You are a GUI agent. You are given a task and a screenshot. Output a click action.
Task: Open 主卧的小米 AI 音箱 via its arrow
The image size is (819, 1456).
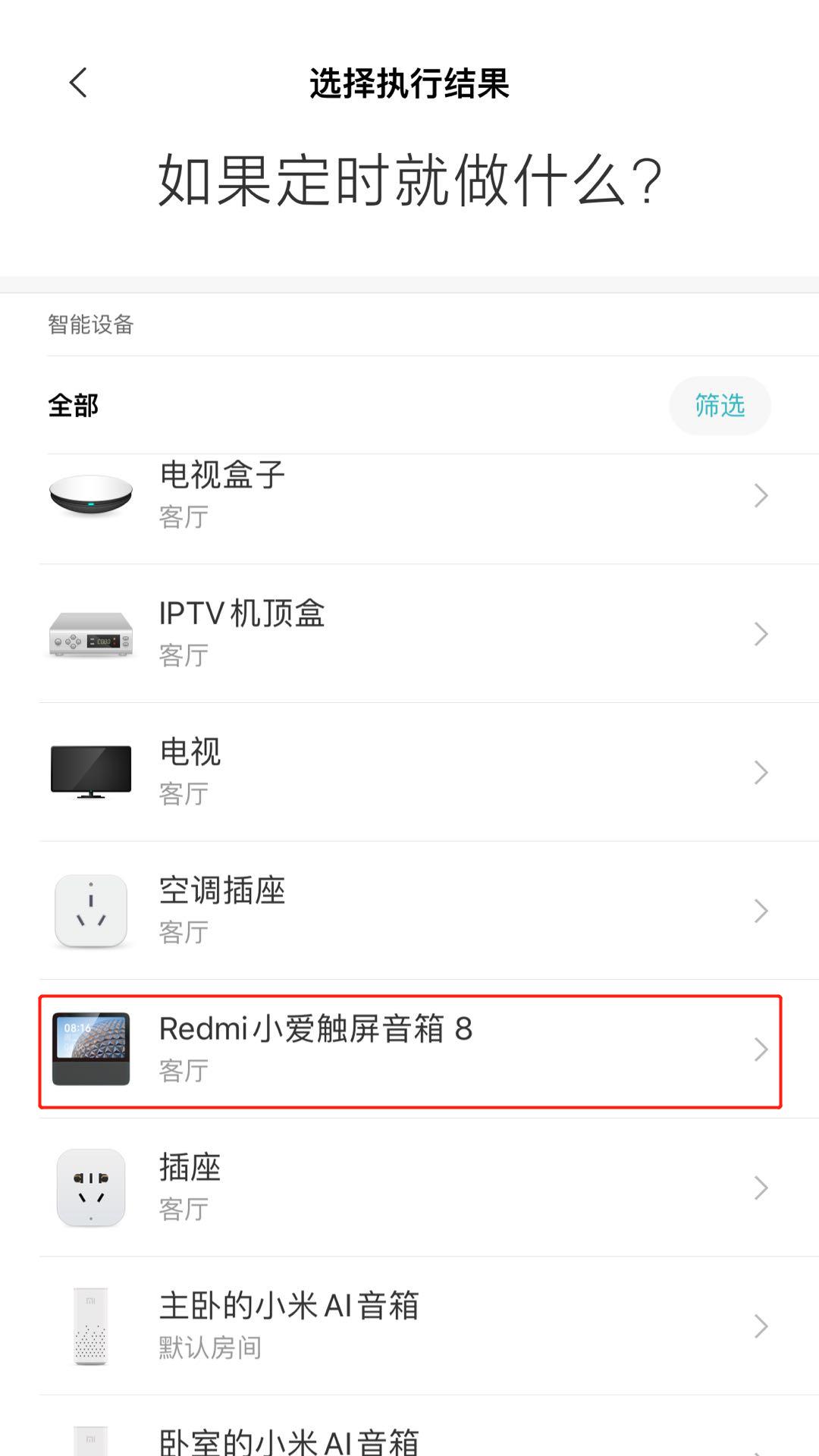click(x=762, y=1326)
